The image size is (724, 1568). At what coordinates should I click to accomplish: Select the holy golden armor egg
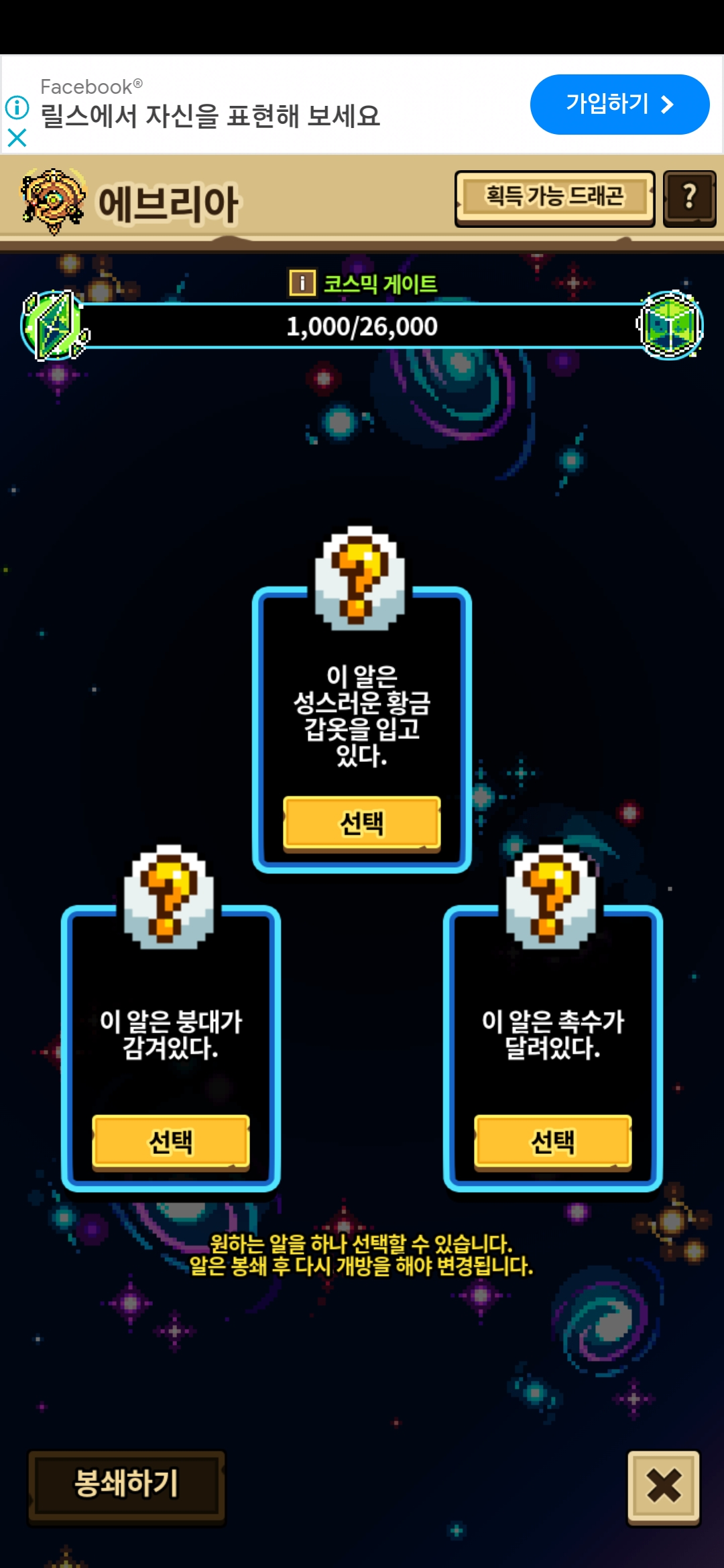tap(361, 823)
